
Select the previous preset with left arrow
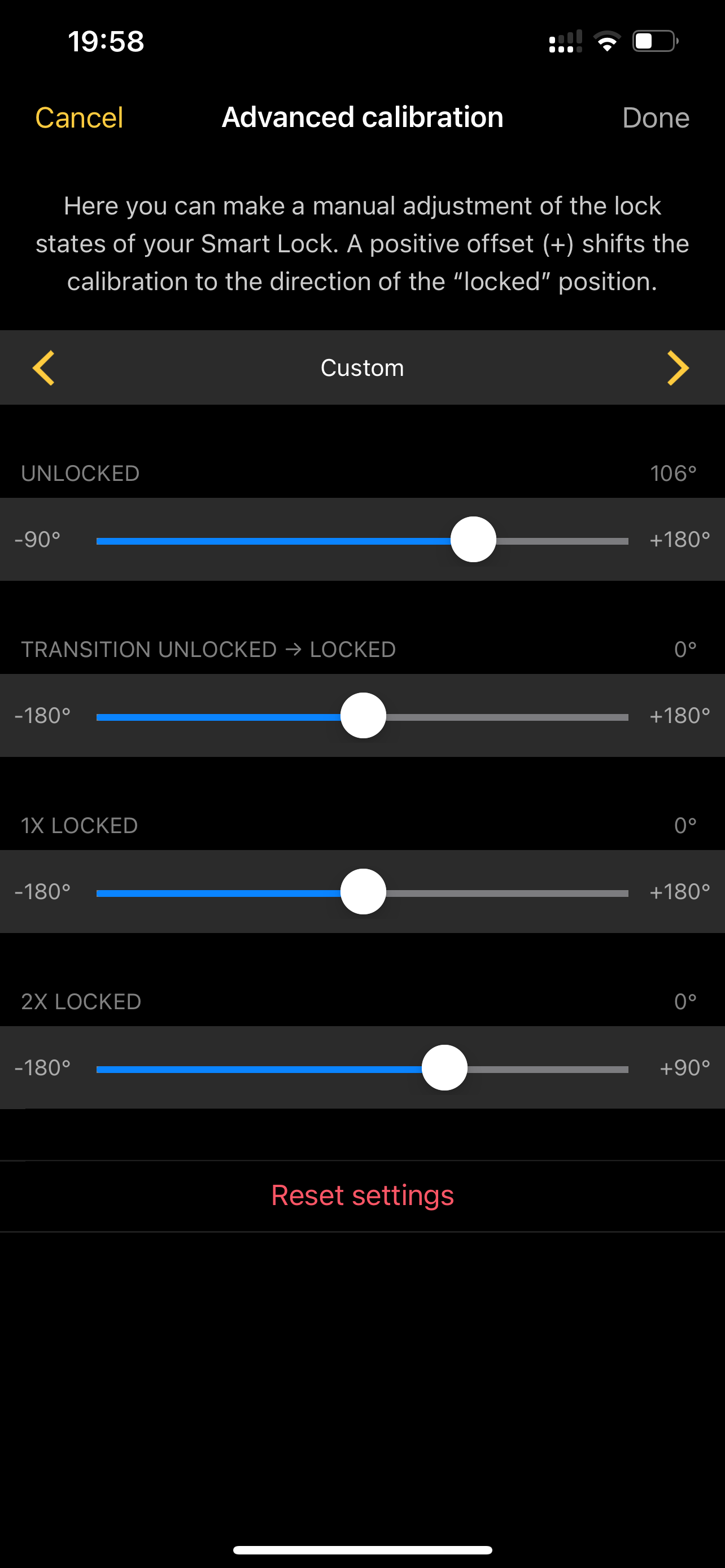coord(44,367)
